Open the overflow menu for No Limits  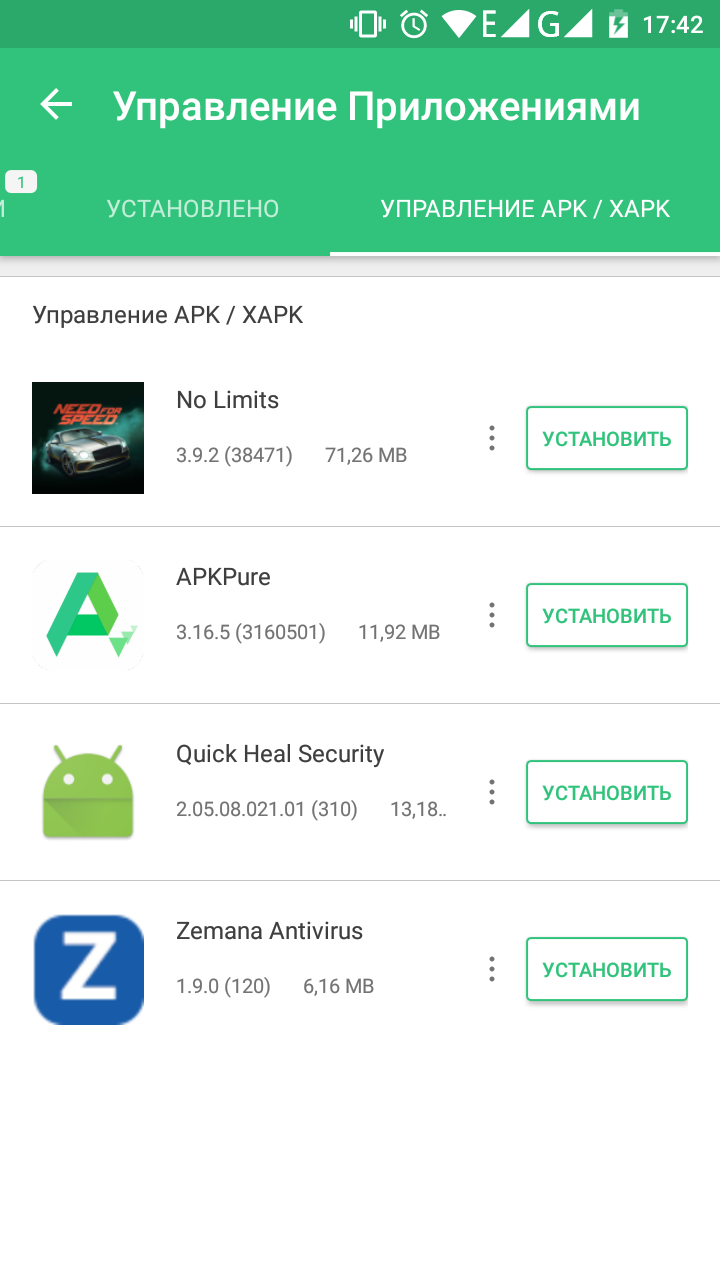click(x=491, y=438)
